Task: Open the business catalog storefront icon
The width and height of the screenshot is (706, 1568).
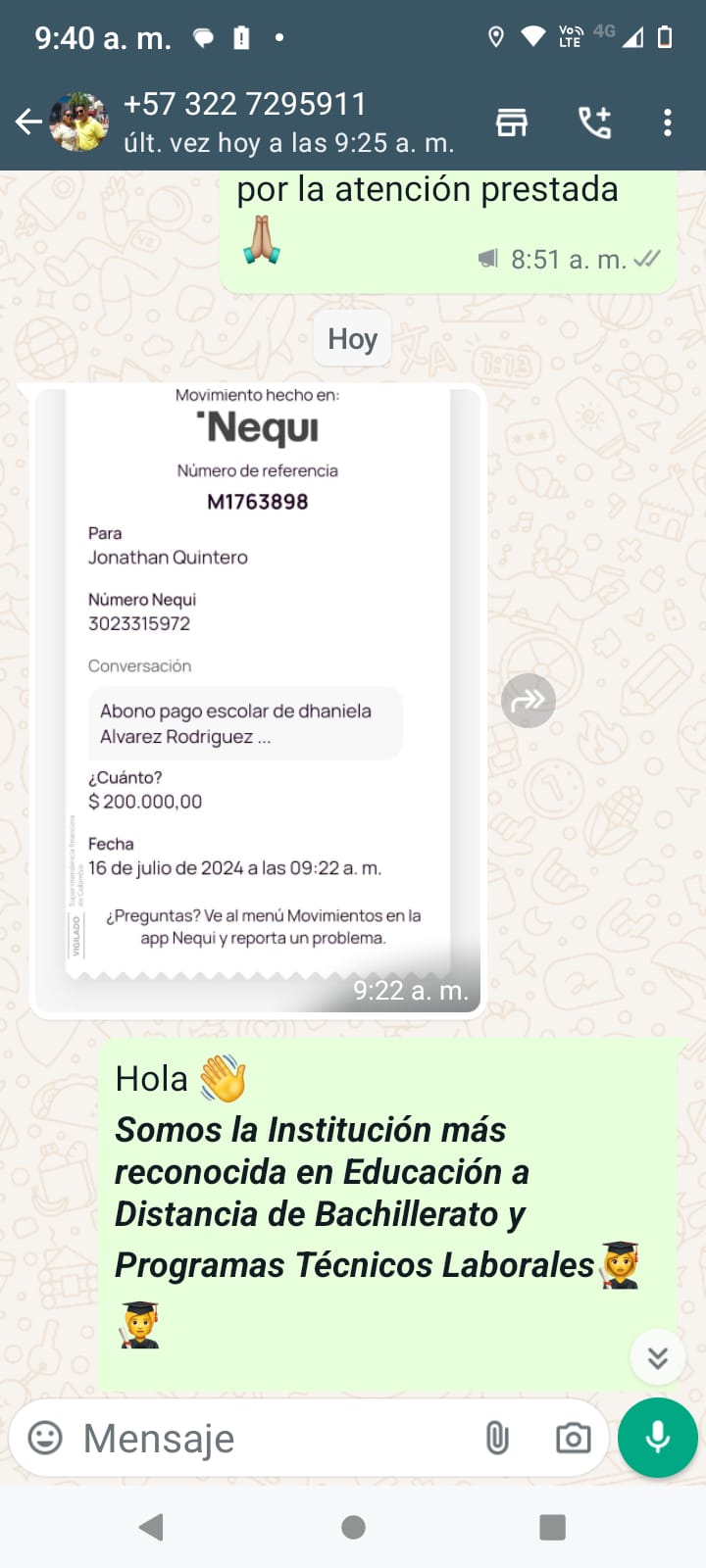Action: 512,122
